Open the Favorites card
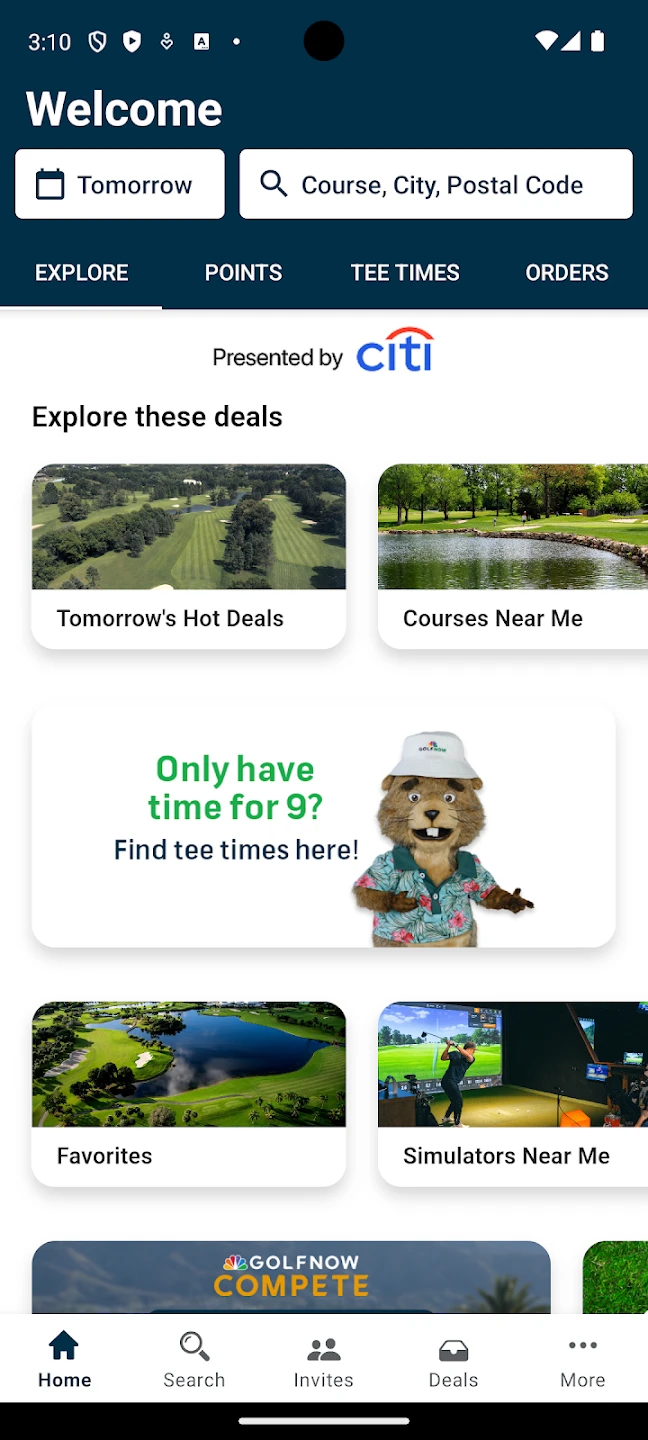The width and height of the screenshot is (648, 1440). (x=189, y=1093)
